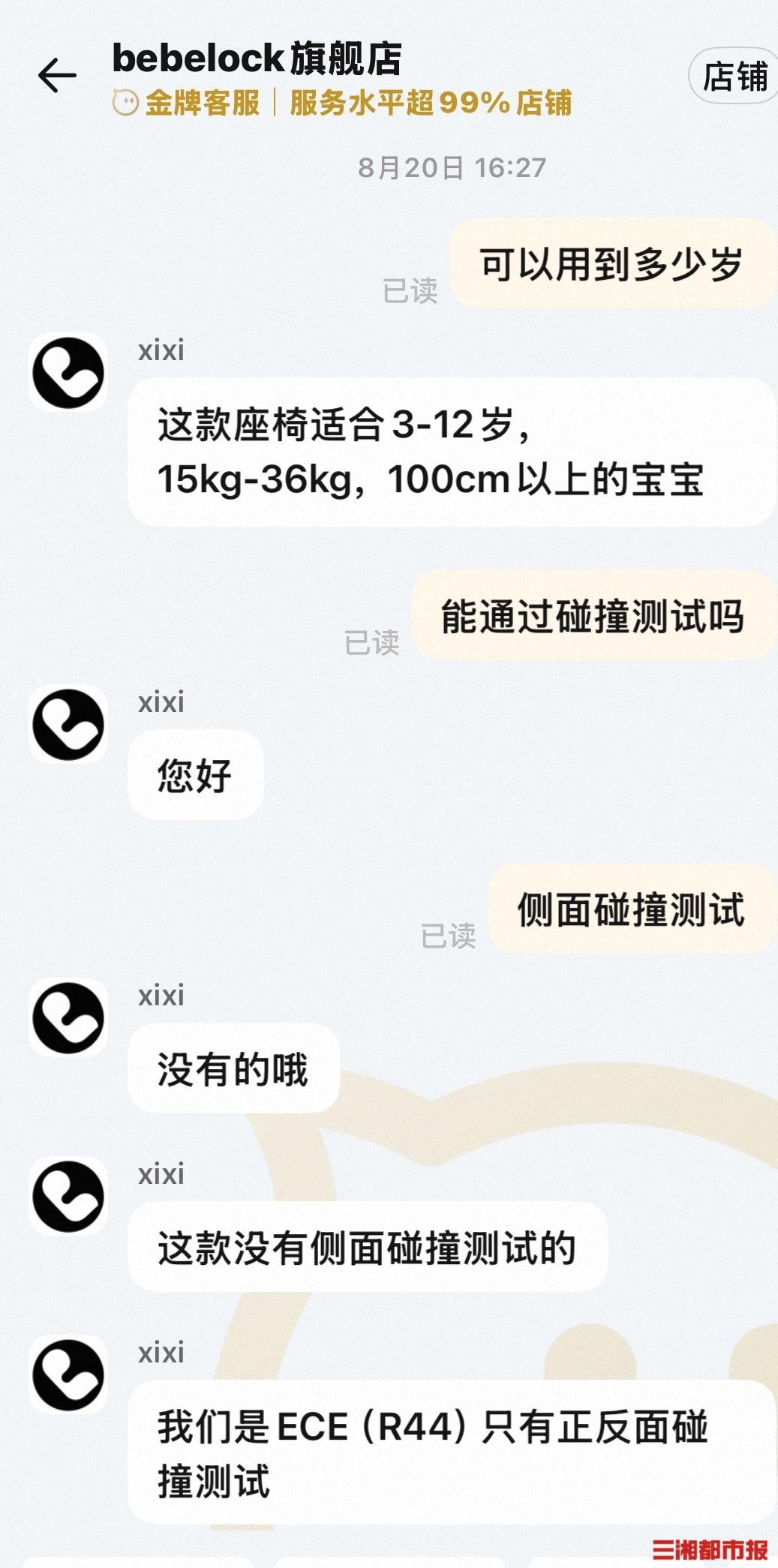Click xixi's avatar next to the 您好 message
This screenshot has height=1568, width=778.
[69, 722]
